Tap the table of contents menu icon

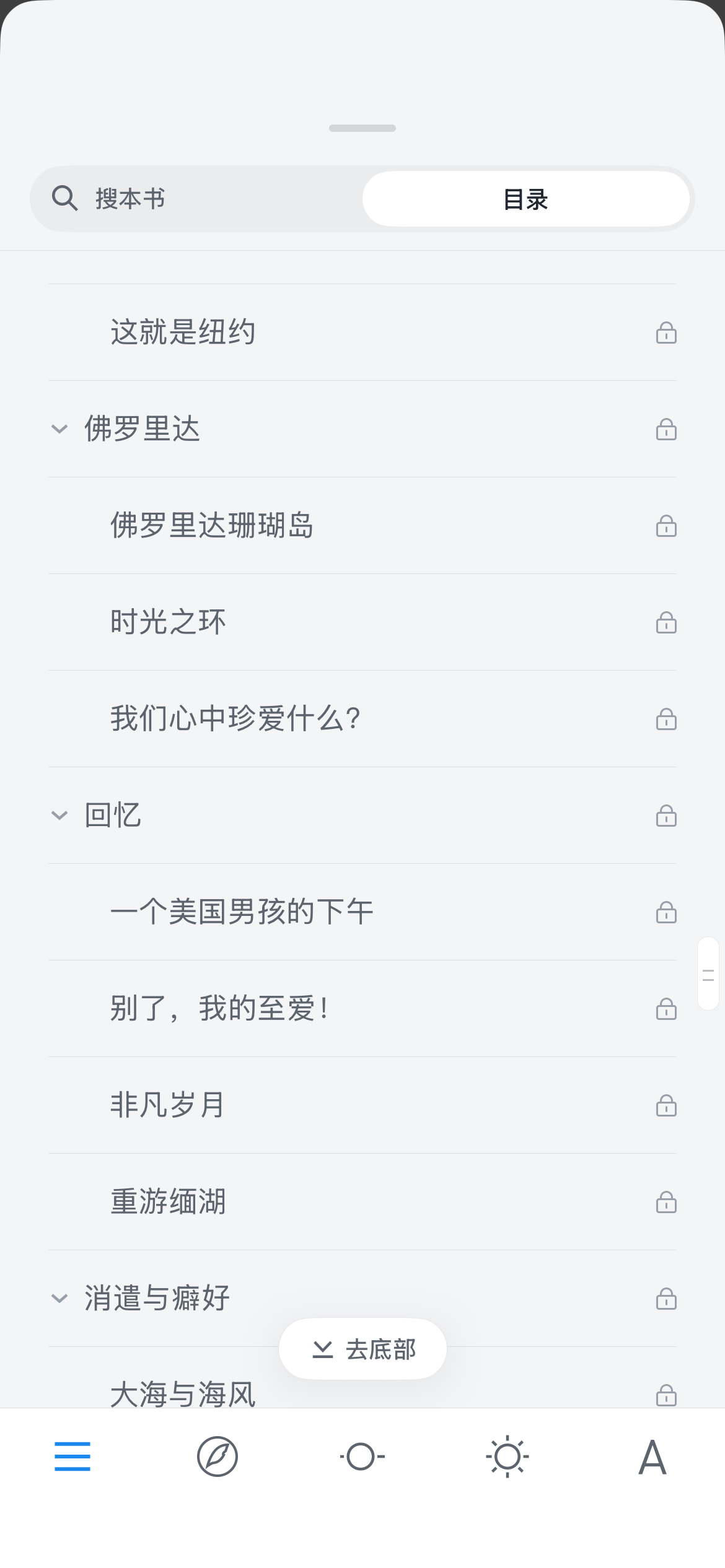[x=72, y=1457]
